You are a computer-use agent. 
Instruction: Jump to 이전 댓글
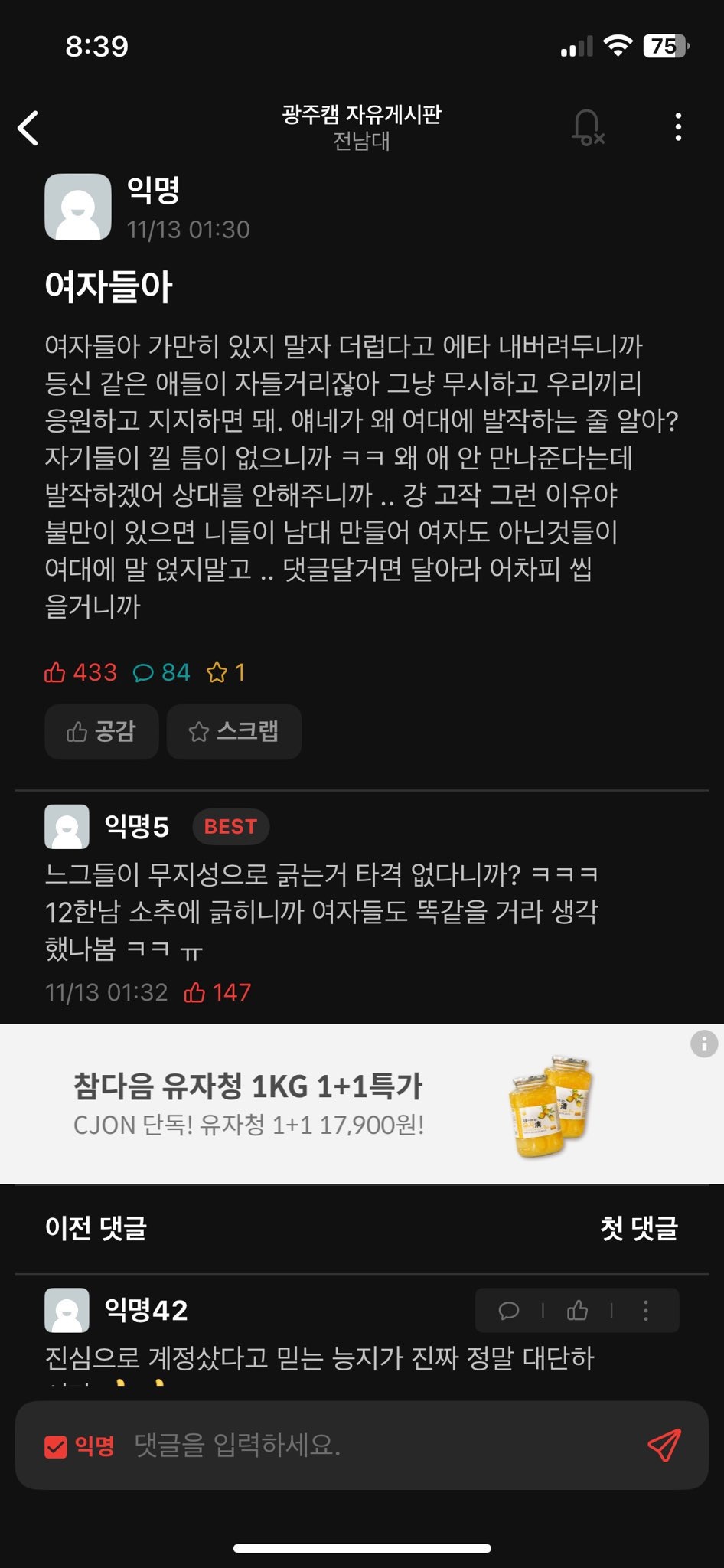(96, 1229)
